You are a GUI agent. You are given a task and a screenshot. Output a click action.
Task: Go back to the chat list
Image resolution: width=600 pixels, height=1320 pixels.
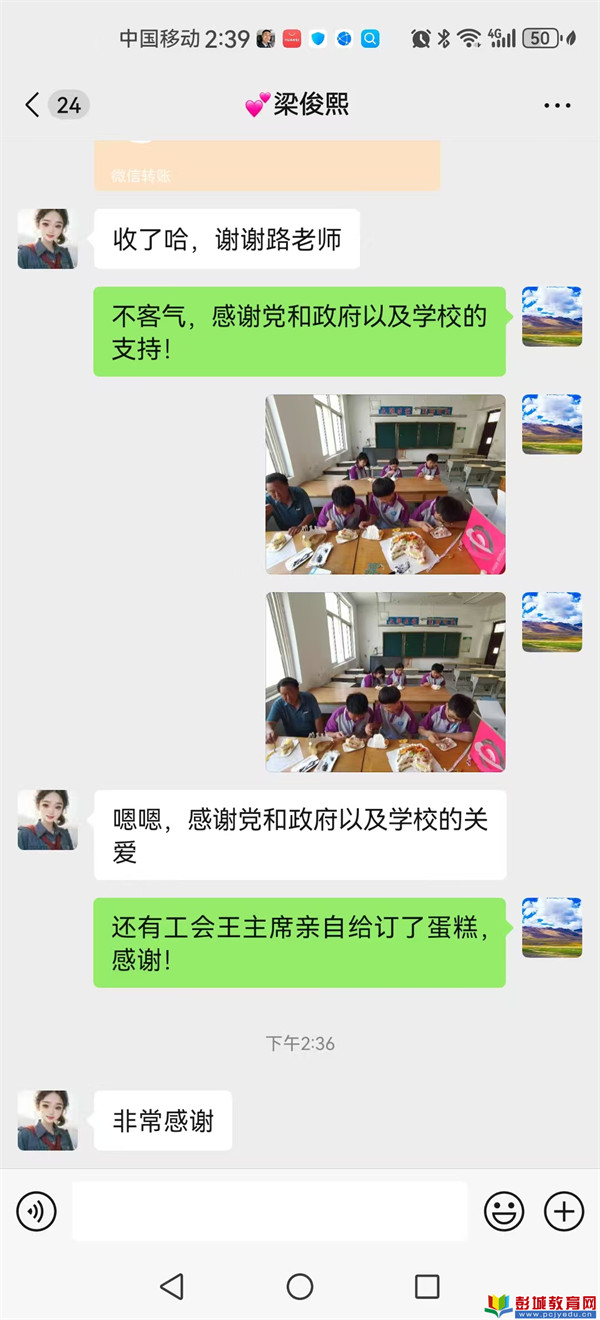click(33, 105)
